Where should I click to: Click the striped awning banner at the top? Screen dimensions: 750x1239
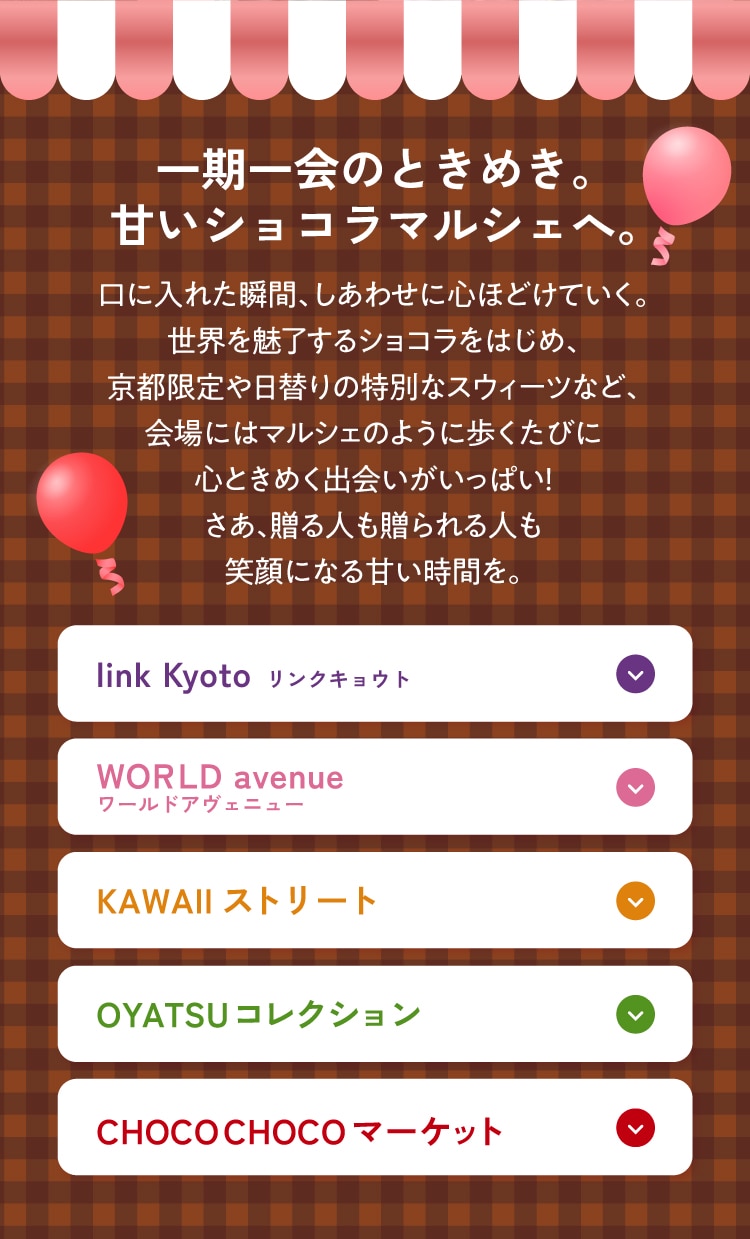(x=375, y=45)
